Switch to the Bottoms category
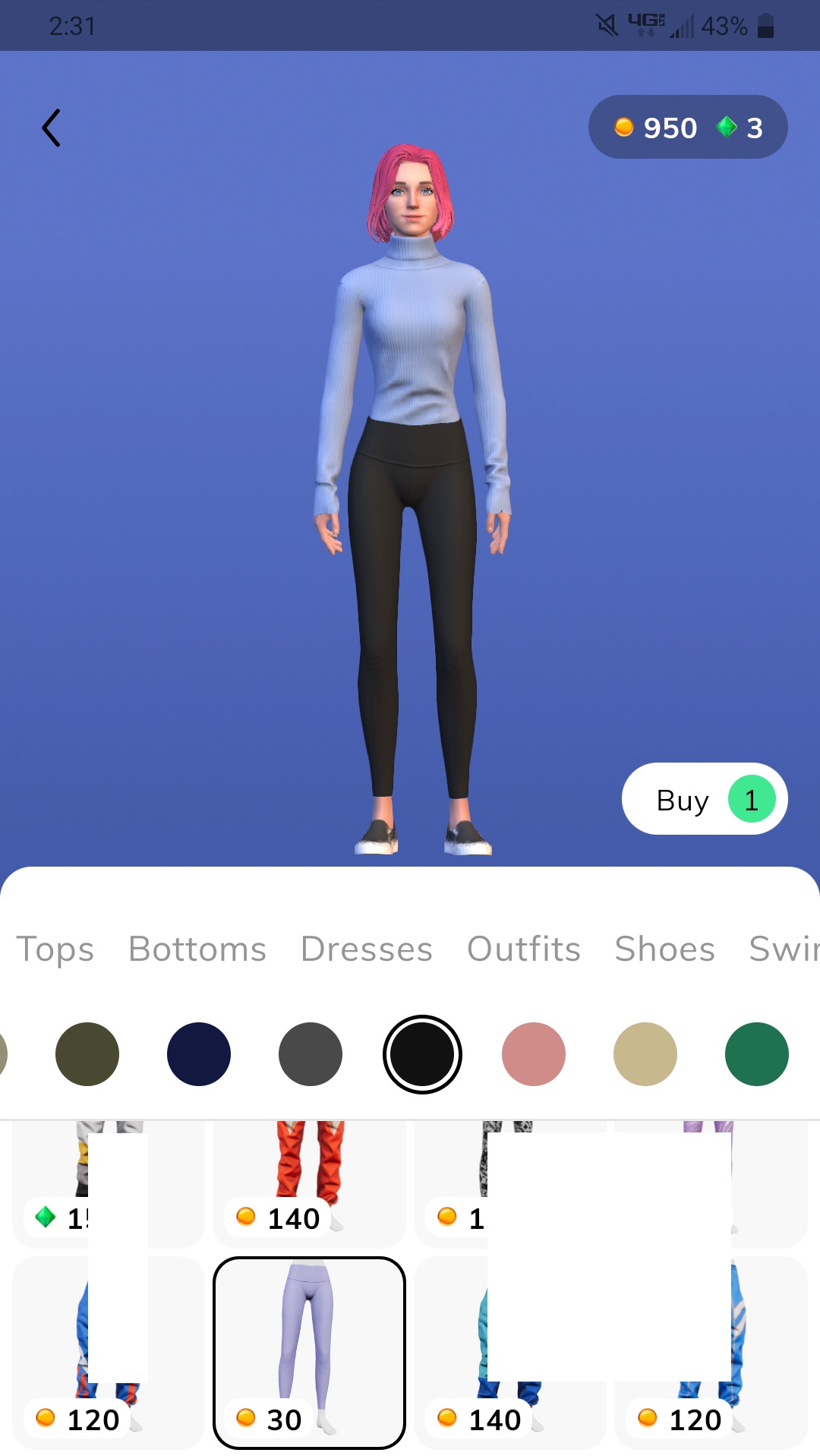 pos(197,949)
